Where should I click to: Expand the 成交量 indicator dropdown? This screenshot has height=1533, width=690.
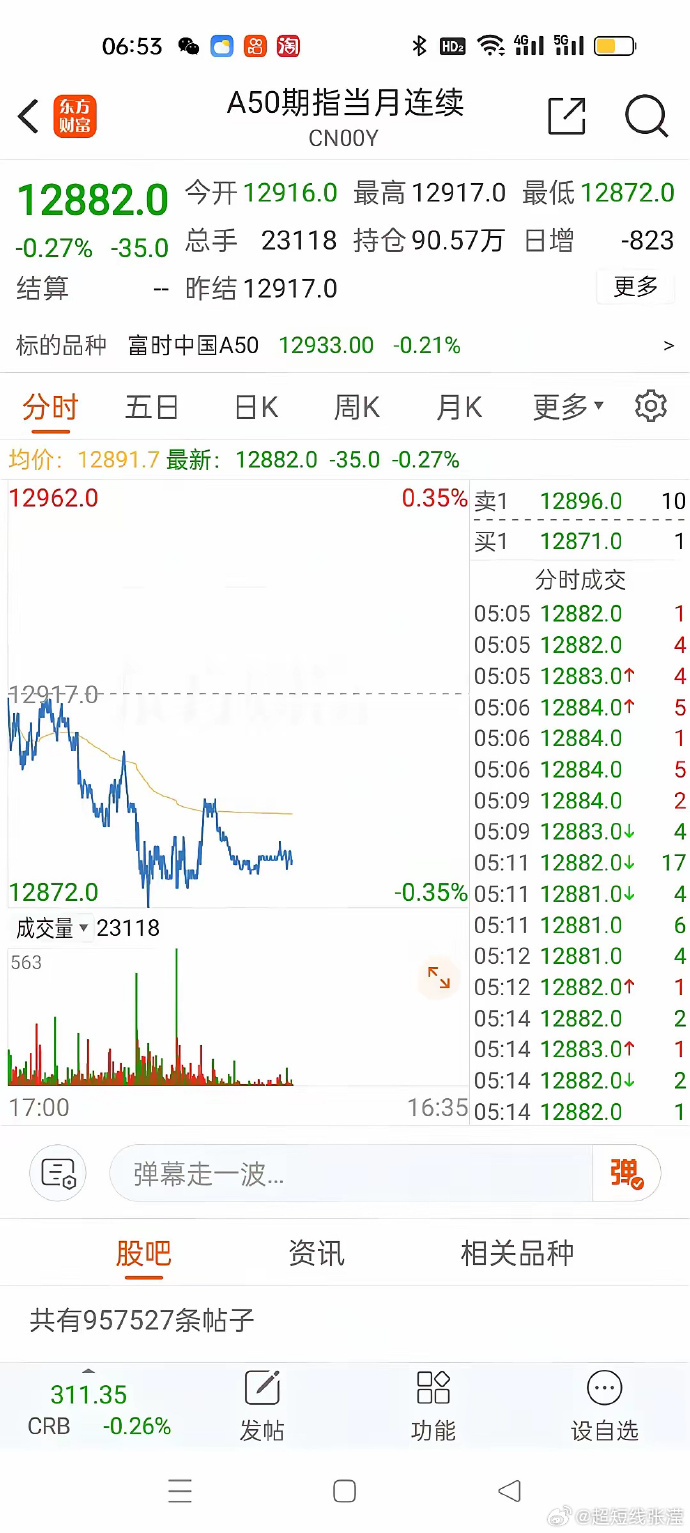(53, 928)
